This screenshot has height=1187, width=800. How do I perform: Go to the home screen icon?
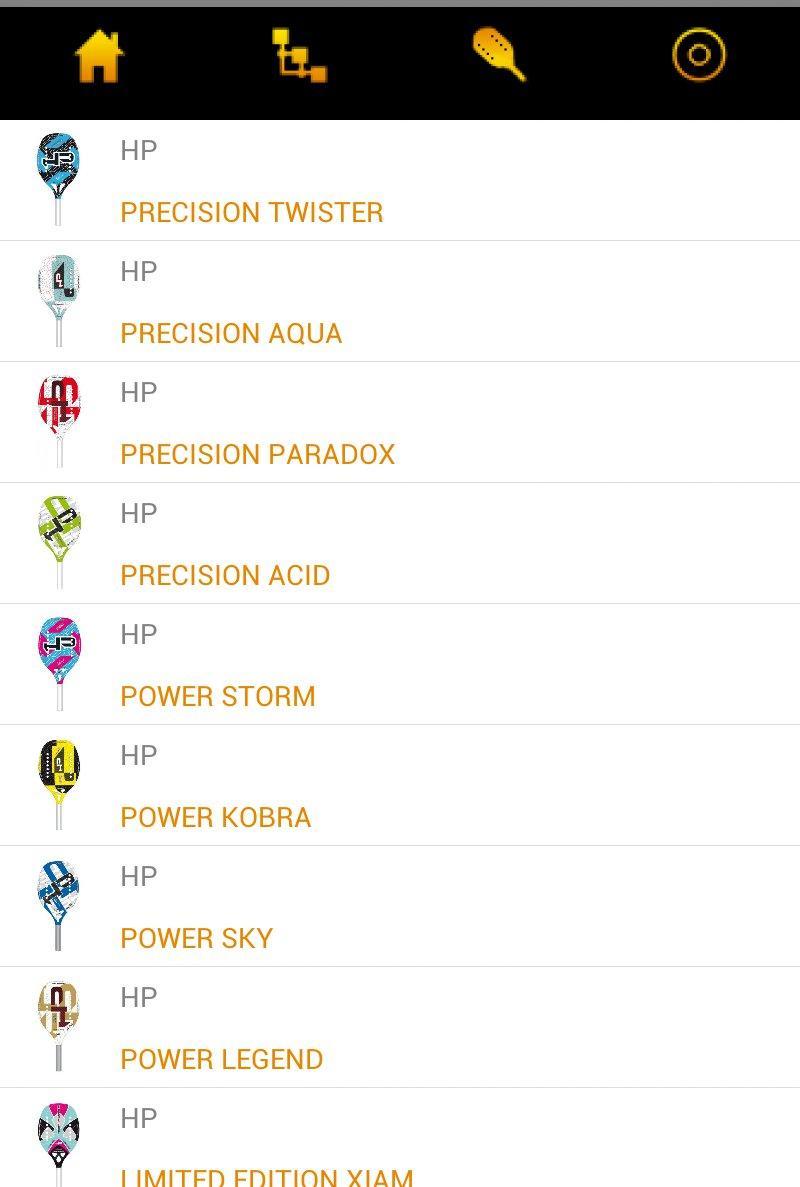click(x=99, y=56)
